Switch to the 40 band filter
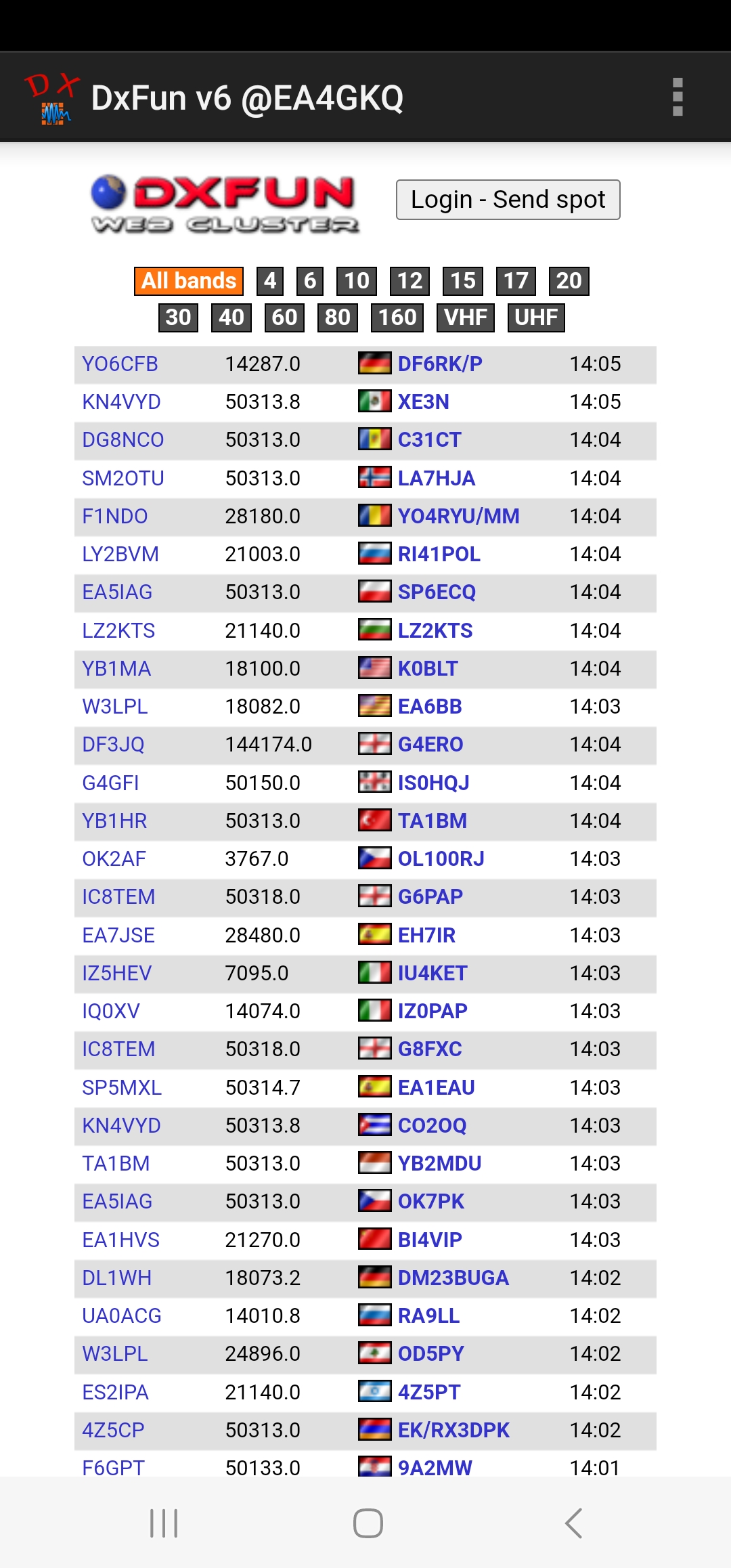731x1568 pixels. (x=231, y=318)
